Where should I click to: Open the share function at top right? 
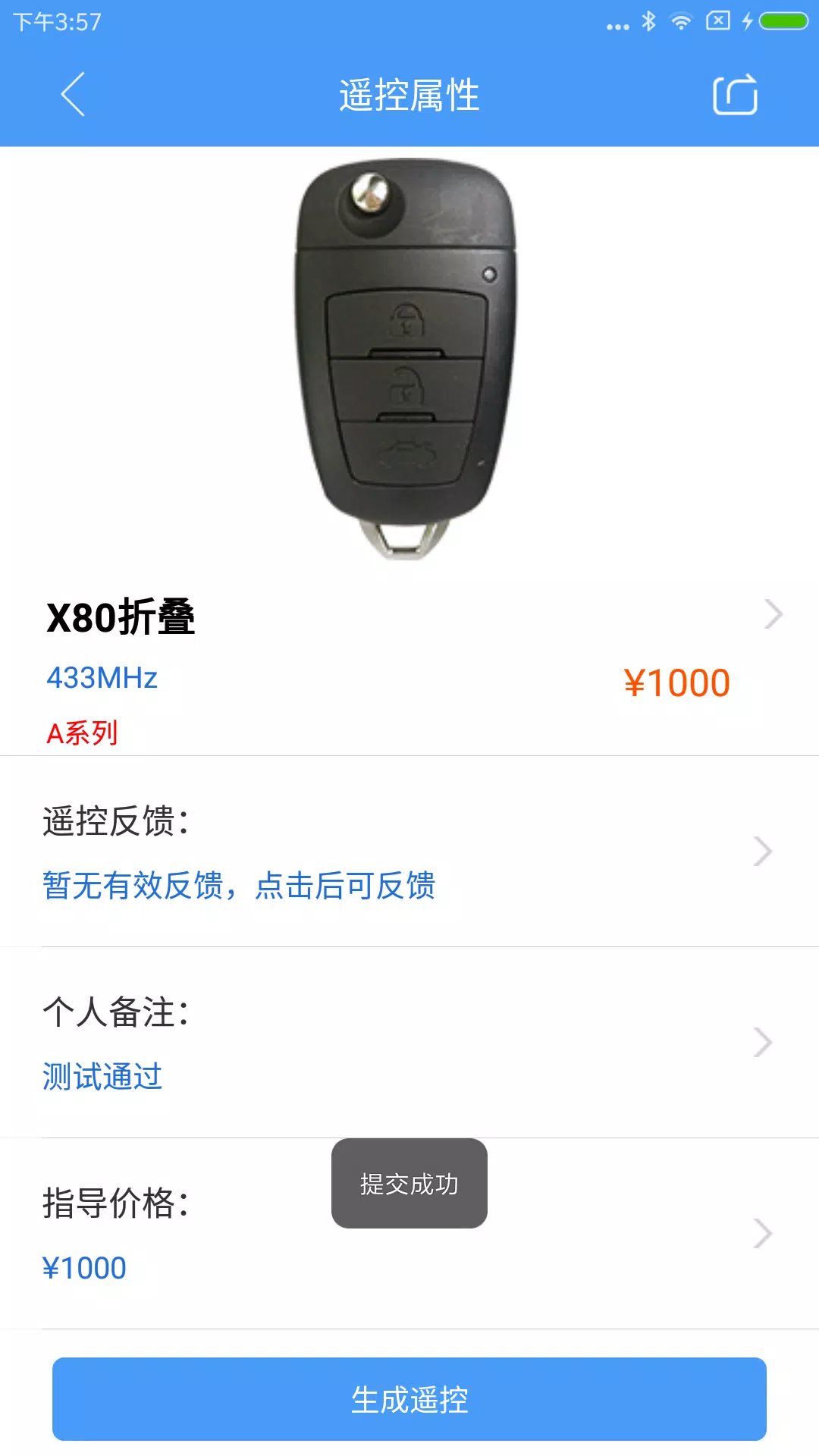734,96
